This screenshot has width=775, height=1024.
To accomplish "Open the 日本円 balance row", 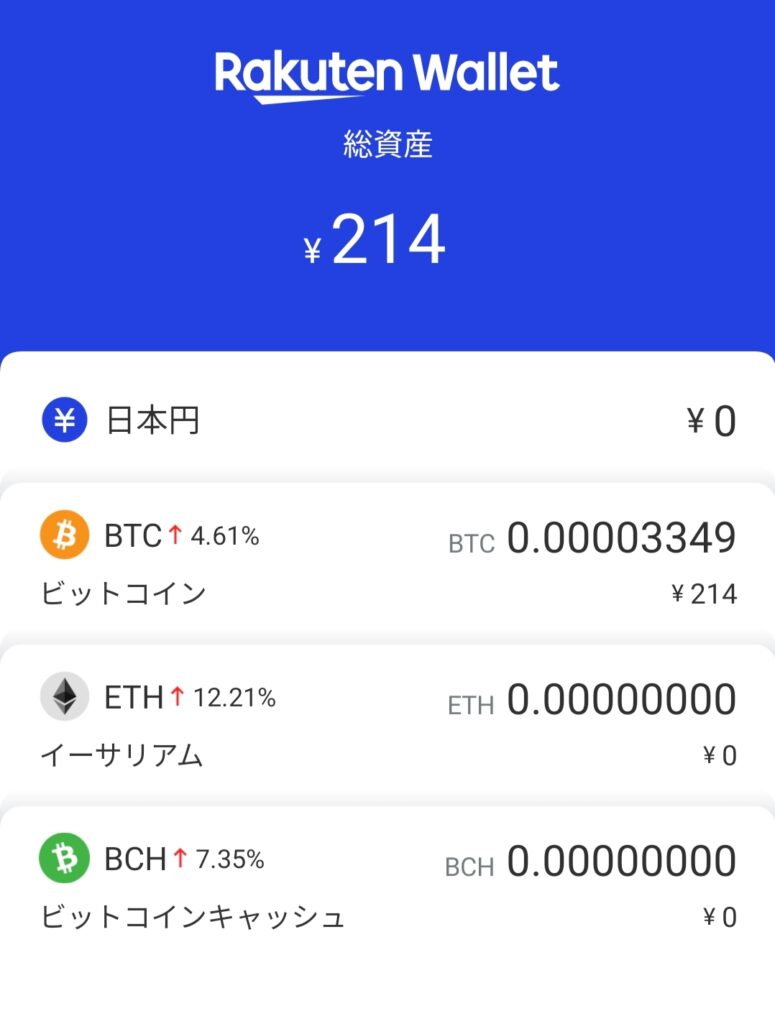I will tap(387, 421).
